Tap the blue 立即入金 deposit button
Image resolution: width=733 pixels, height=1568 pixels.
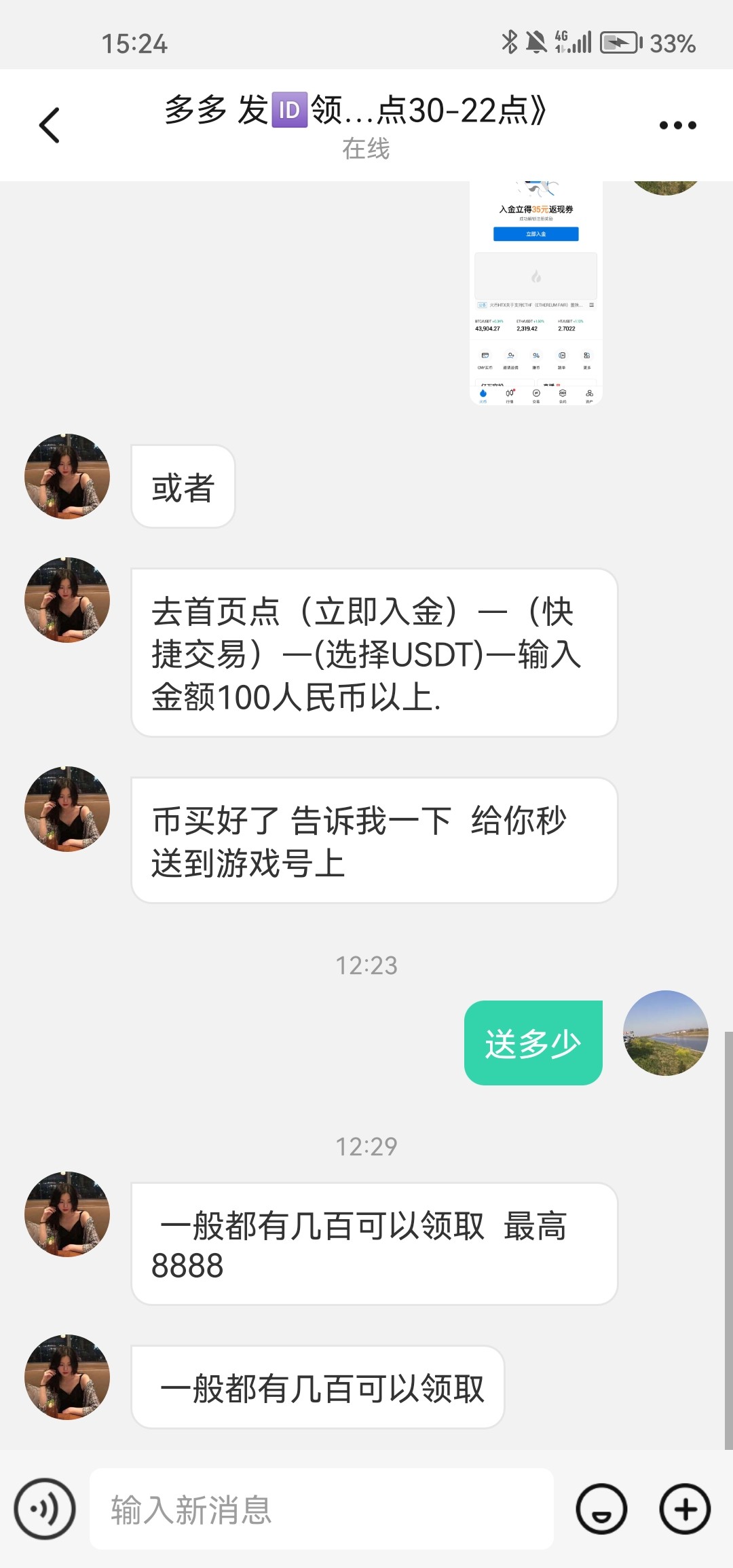536,234
